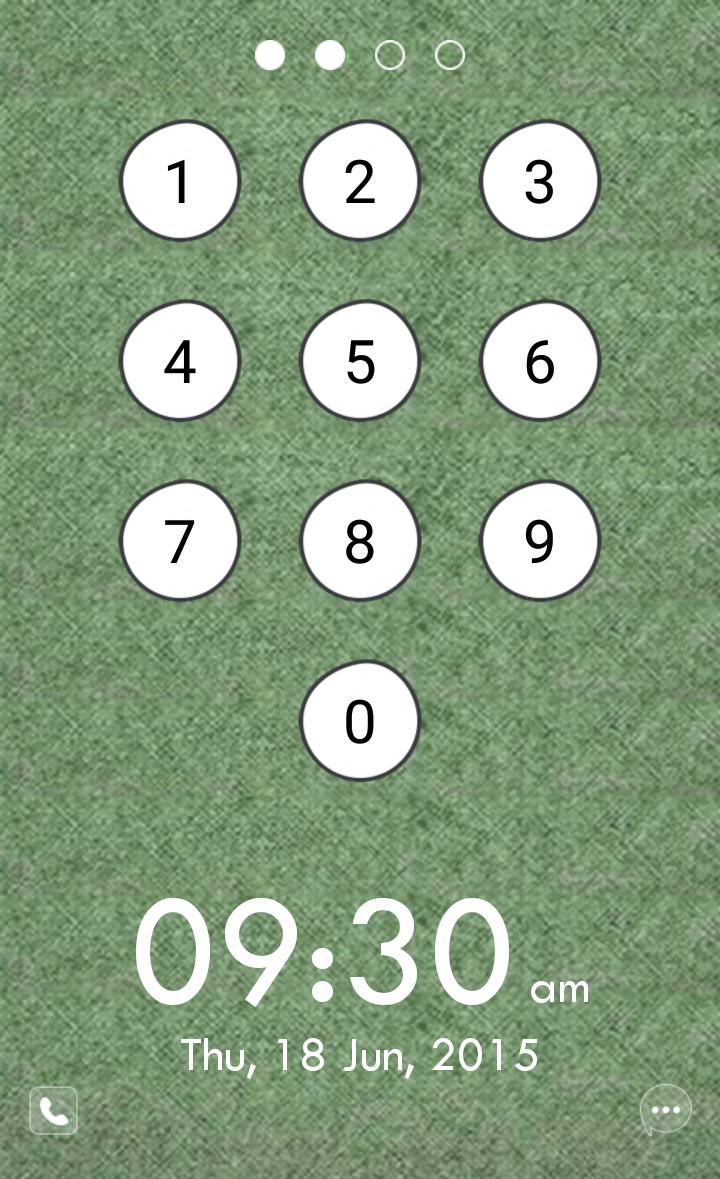Tap the number 2 key
This screenshot has width=720, height=1179.
[360, 181]
